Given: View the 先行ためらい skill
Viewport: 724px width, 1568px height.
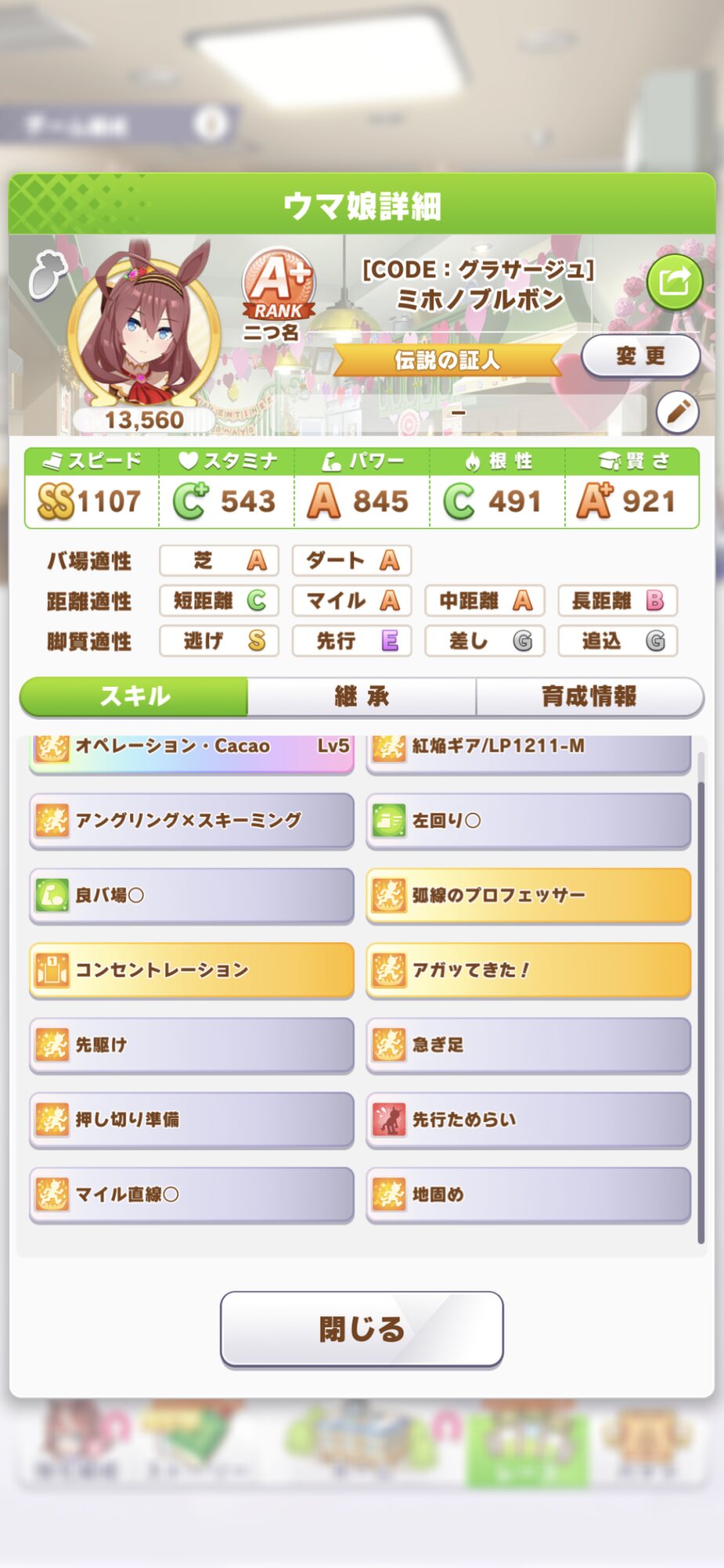Looking at the screenshot, I should pos(528,1120).
